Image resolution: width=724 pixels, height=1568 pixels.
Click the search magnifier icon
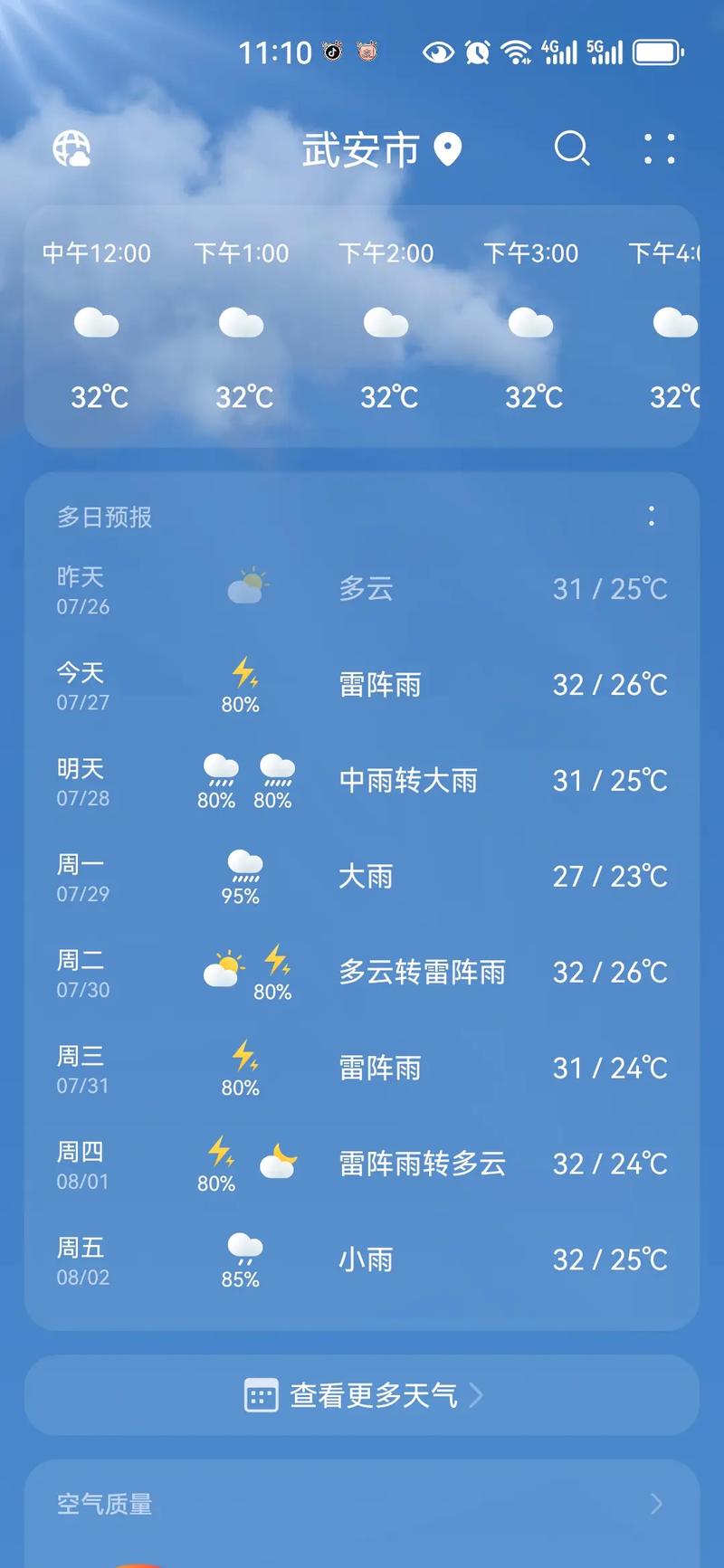tap(572, 149)
